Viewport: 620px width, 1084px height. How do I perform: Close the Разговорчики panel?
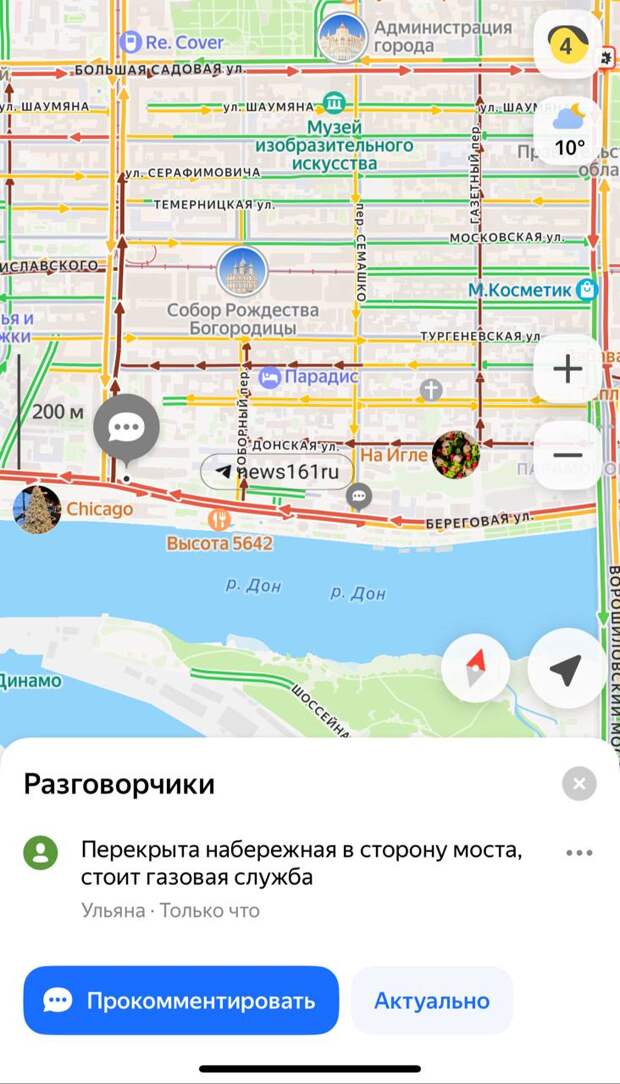click(x=579, y=783)
